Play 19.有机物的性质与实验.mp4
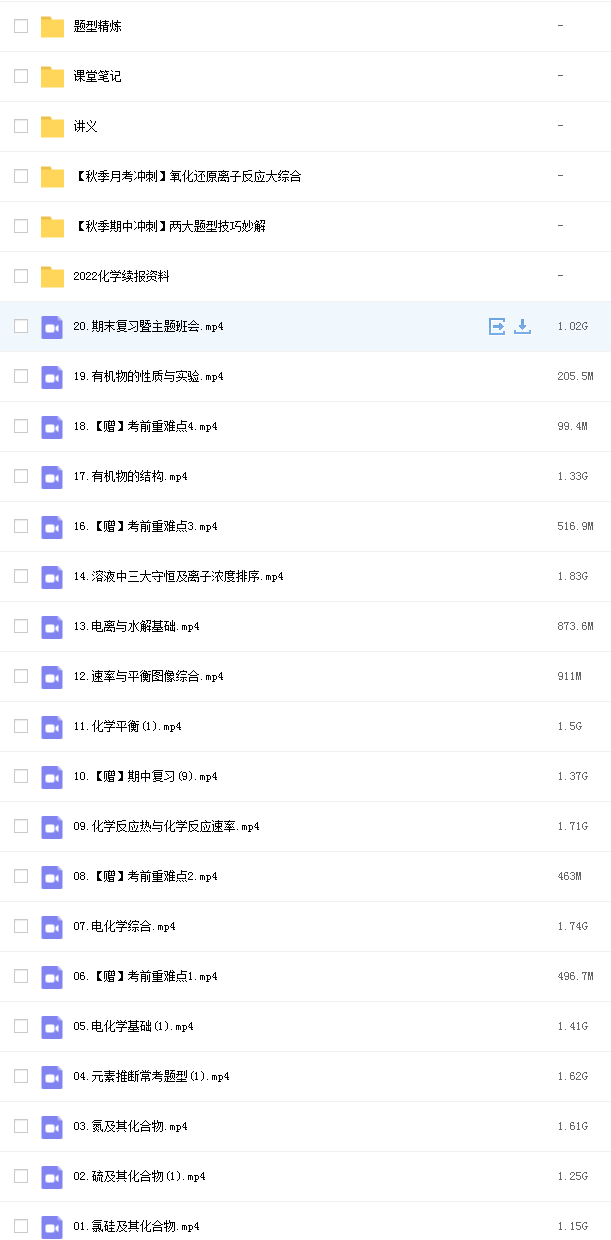Image resolution: width=611 pixels, height=1240 pixels. click(148, 376)
